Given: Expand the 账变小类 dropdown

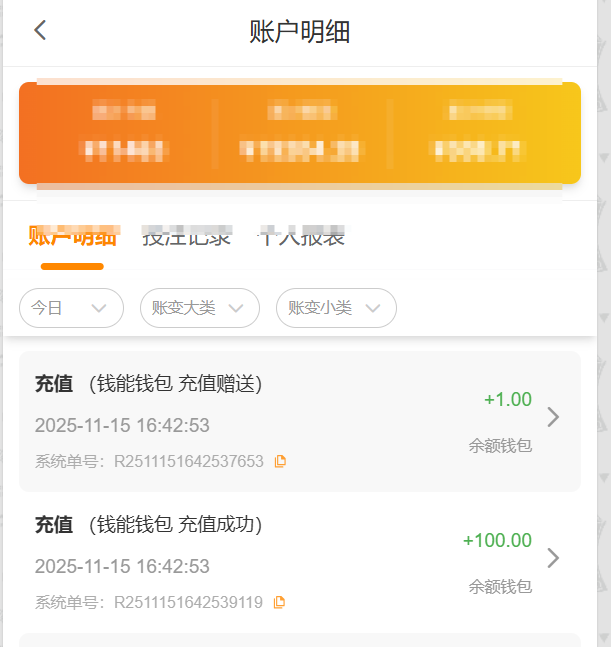Looking at the screenshot, I should (335, 308).
